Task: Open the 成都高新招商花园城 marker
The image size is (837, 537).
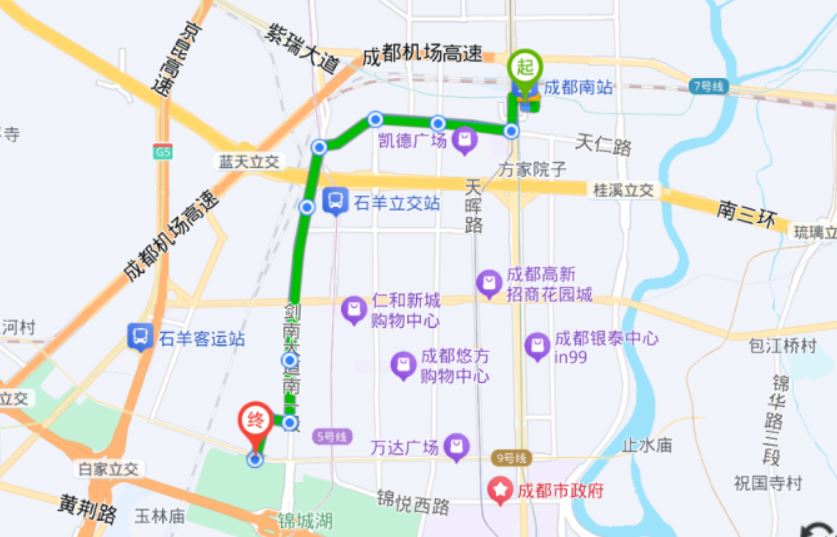Action: pyautogui.click(x=489, y=284)
